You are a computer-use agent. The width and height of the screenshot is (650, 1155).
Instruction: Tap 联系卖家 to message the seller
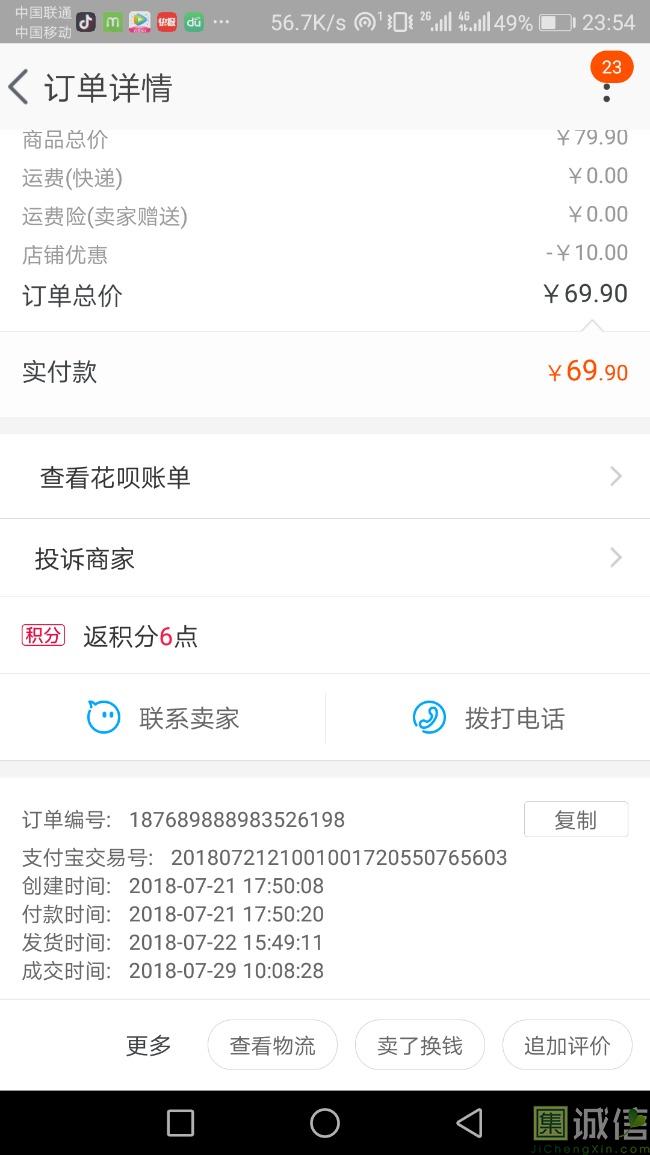[x=163, y=718]
